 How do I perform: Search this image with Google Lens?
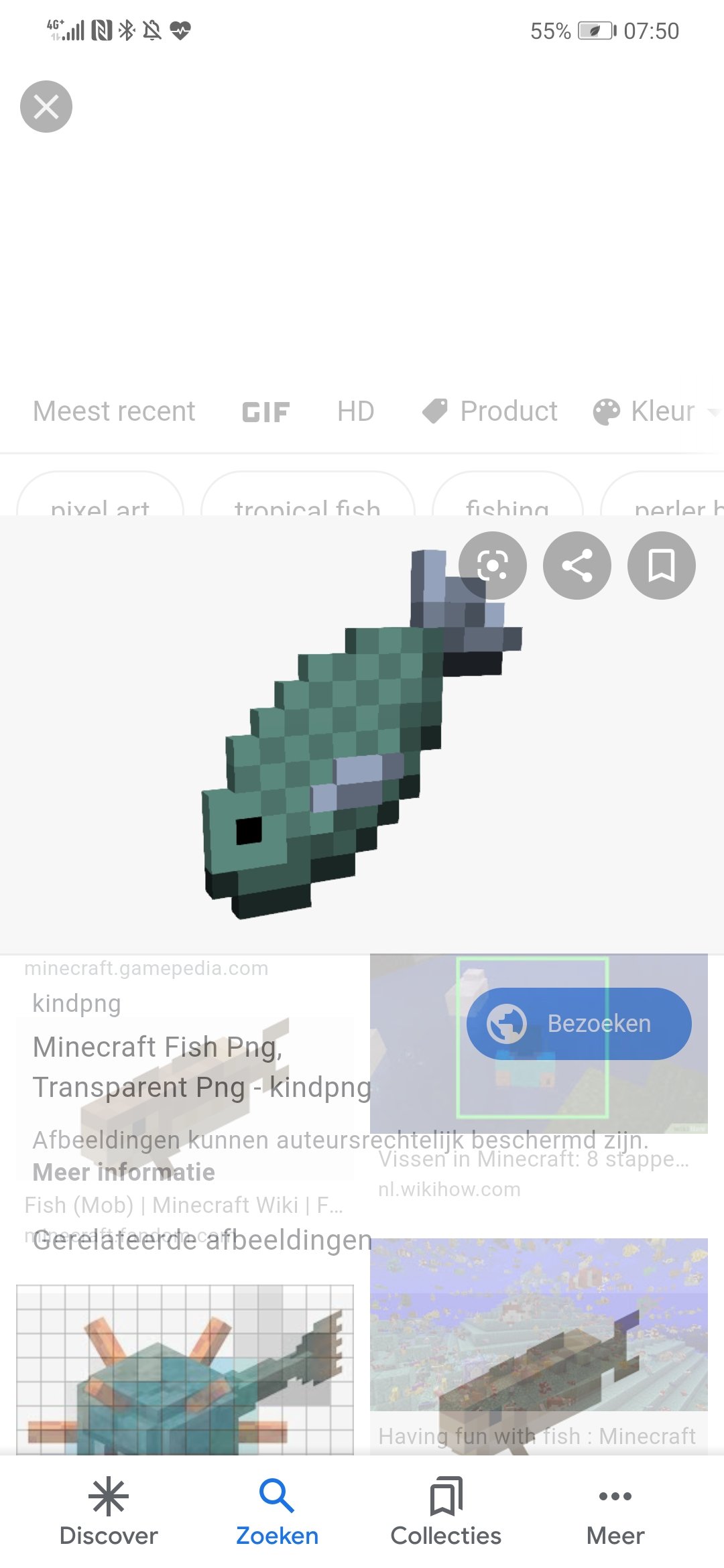coord(493,566)
